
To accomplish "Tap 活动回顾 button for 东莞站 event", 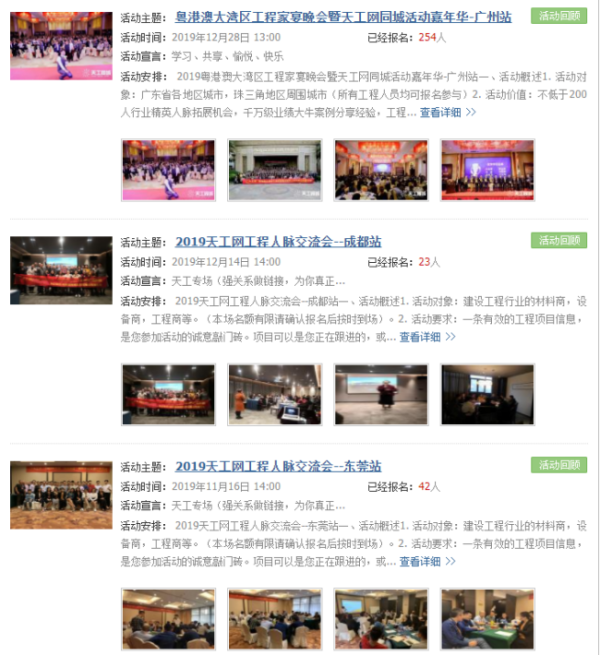I will point(558,465).
